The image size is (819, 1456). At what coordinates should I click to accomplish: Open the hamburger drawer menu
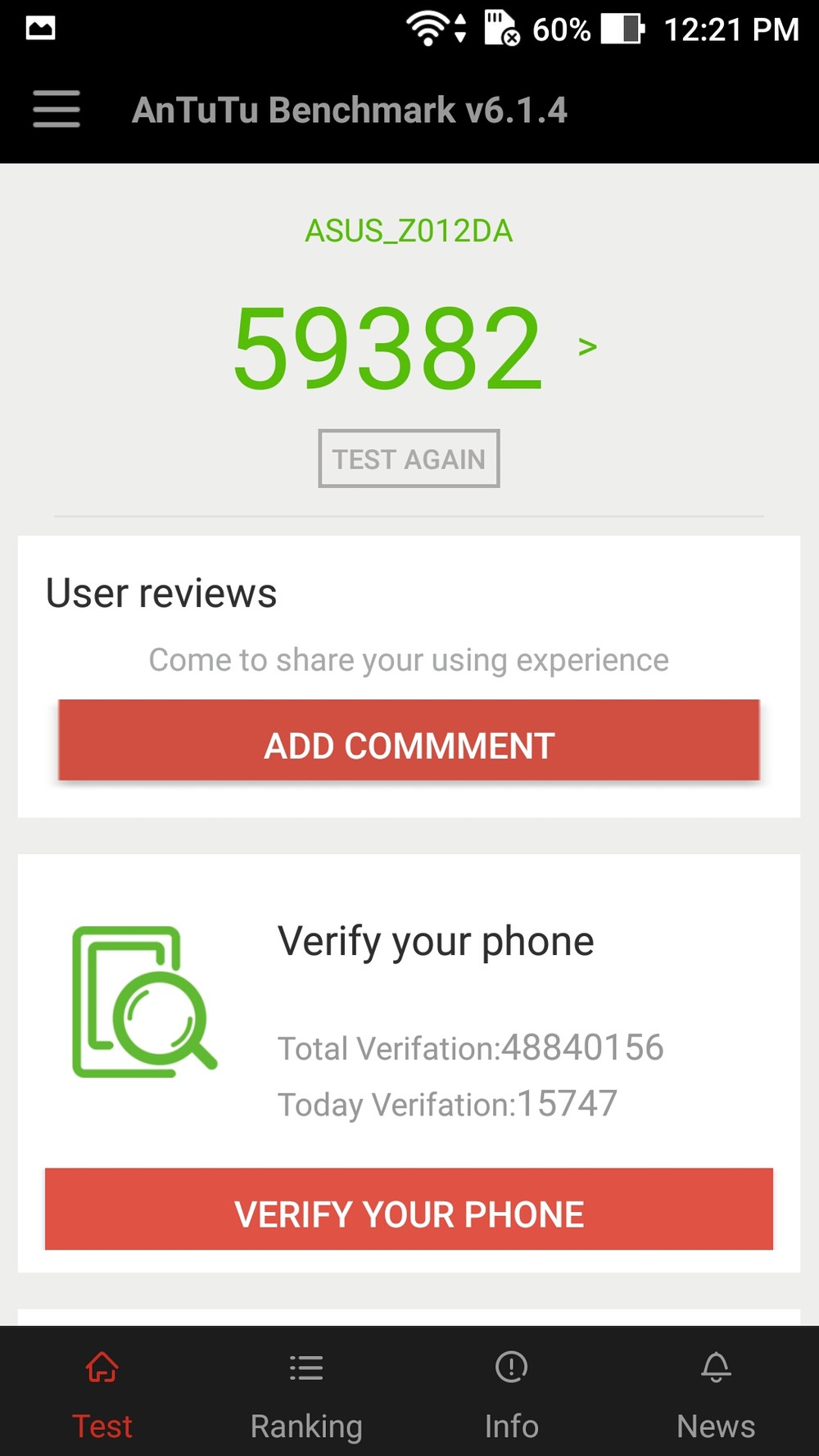(x=57, y=110)
